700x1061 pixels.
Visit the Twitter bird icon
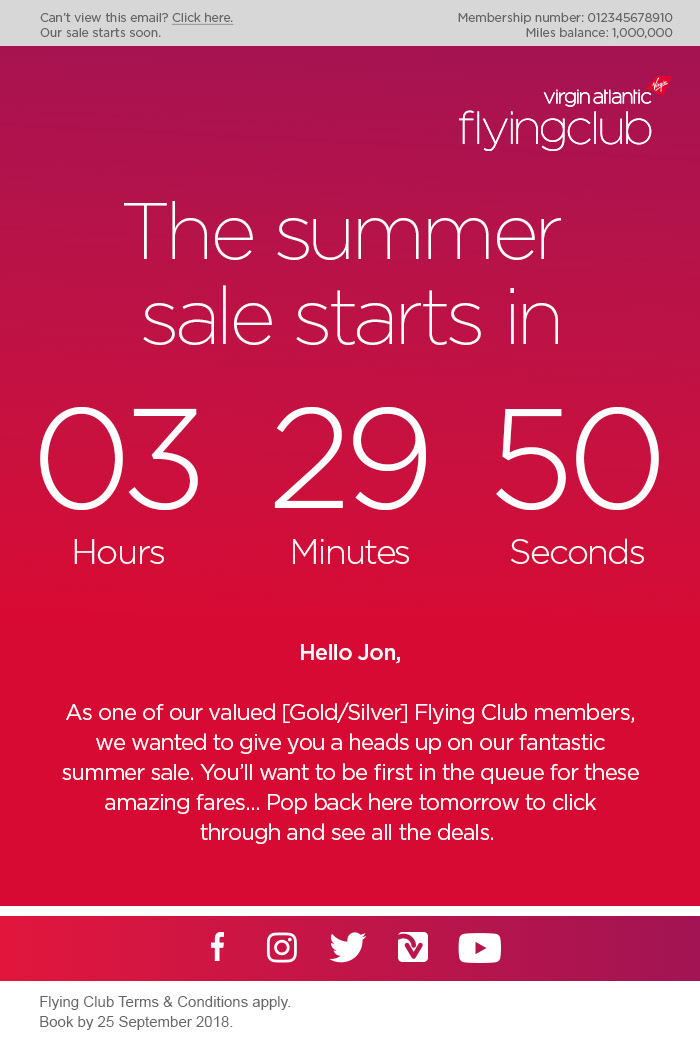pyautogui.click(x=347, y=947)
